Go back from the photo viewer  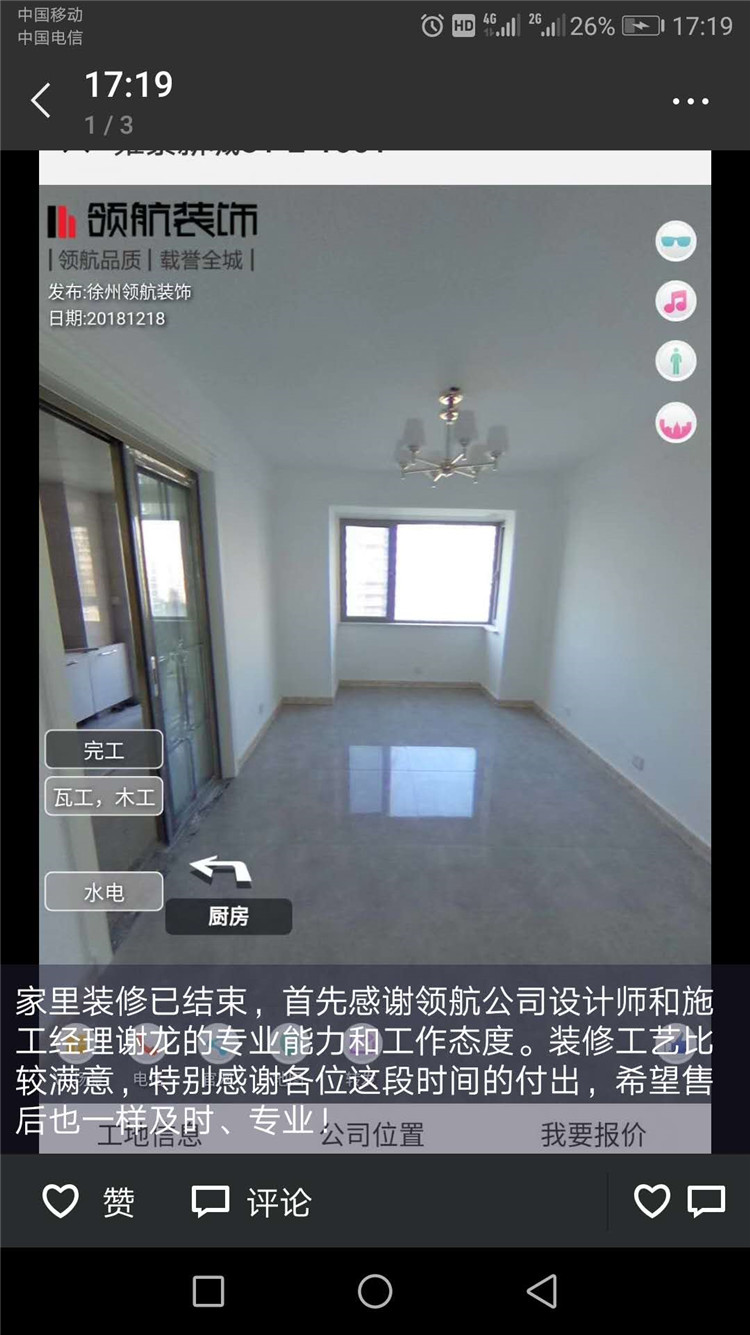pyautogui.click(x=41, y=101)
